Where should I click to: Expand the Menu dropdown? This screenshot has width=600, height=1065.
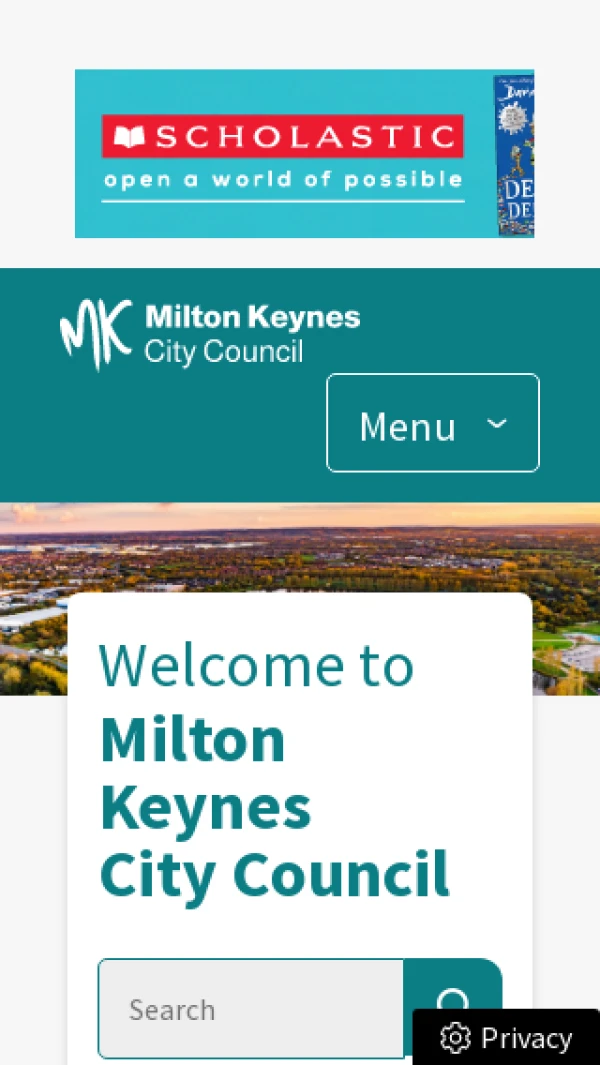432,423
